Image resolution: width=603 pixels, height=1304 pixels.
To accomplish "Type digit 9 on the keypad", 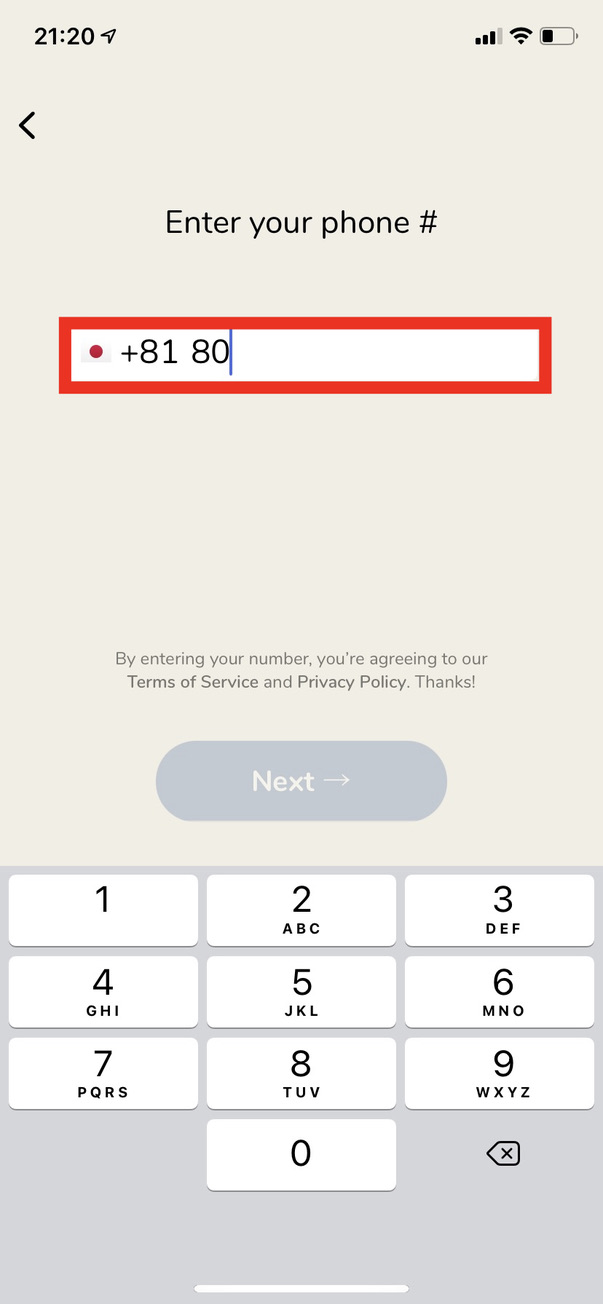I will coord(503,1073).
